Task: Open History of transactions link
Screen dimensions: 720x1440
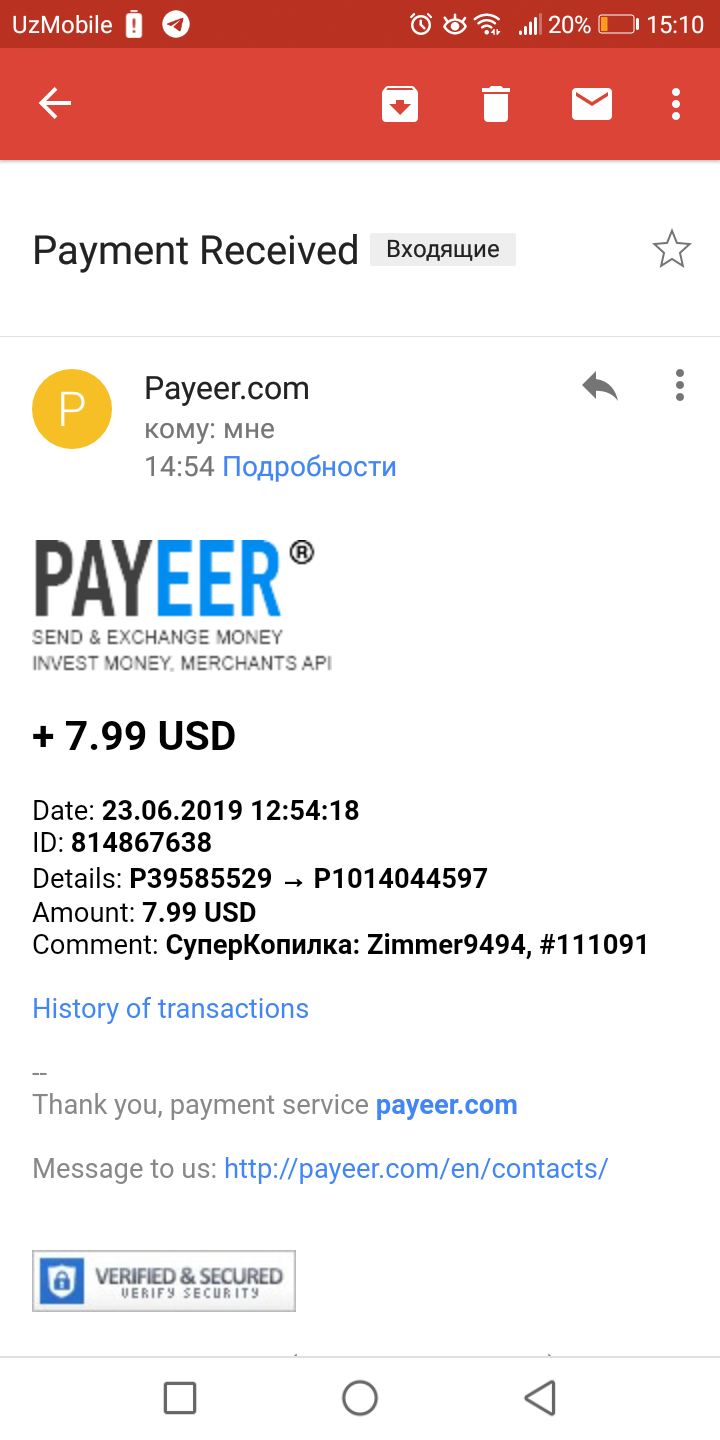Action: click(171, 1008)
